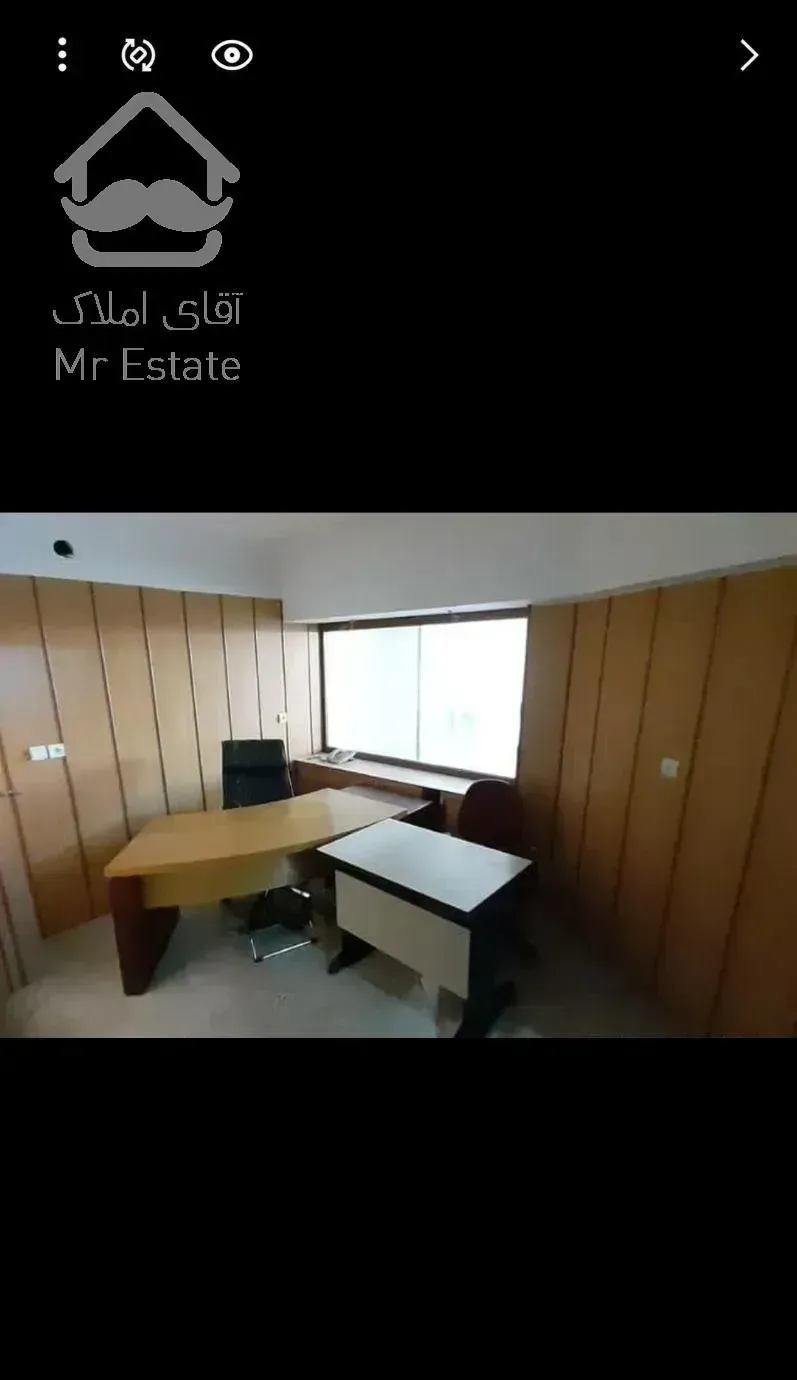
Task: Open the three-dot overflow menu
Action: 62,55
